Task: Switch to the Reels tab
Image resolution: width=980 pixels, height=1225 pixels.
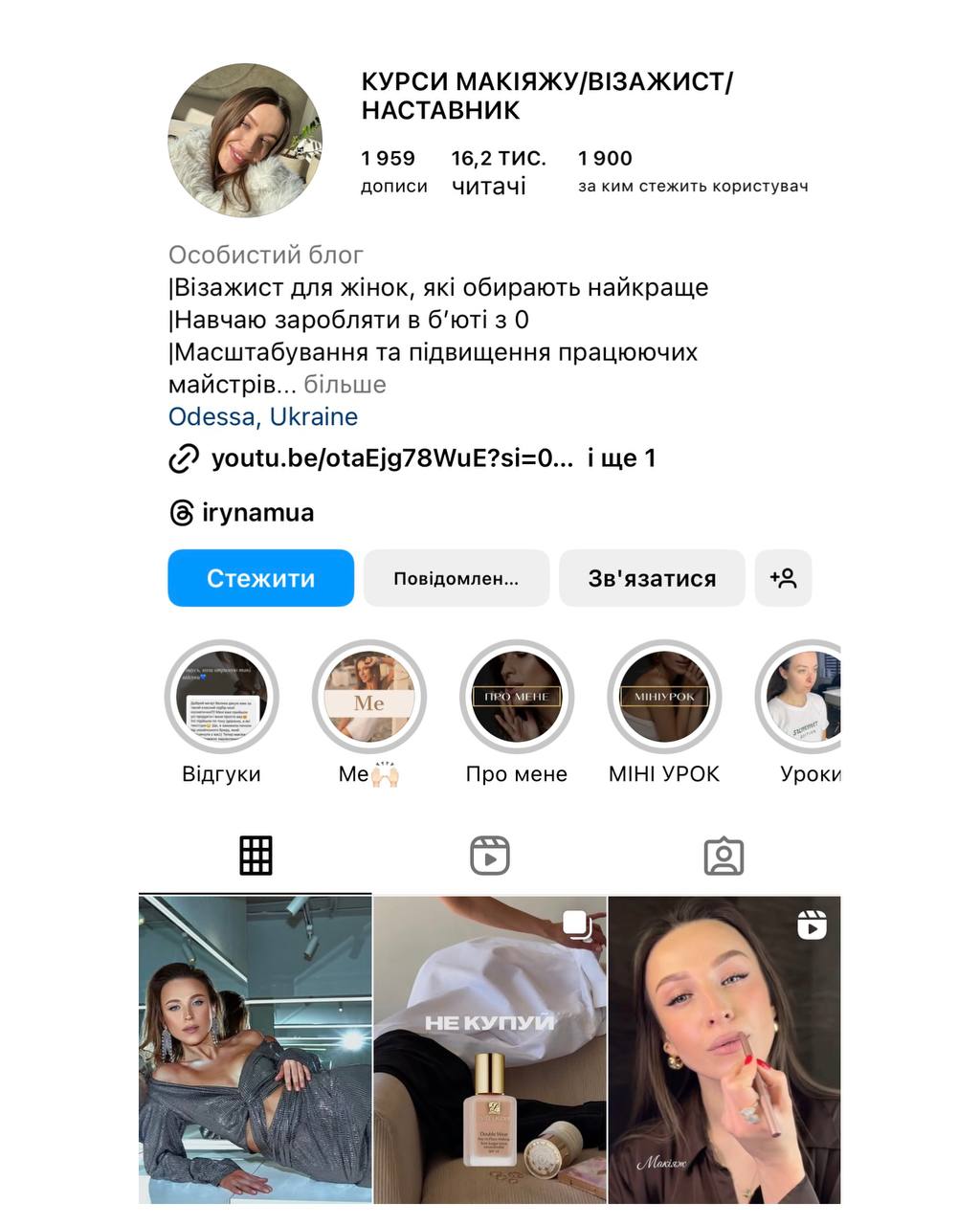Action: (x=490, y=856)
